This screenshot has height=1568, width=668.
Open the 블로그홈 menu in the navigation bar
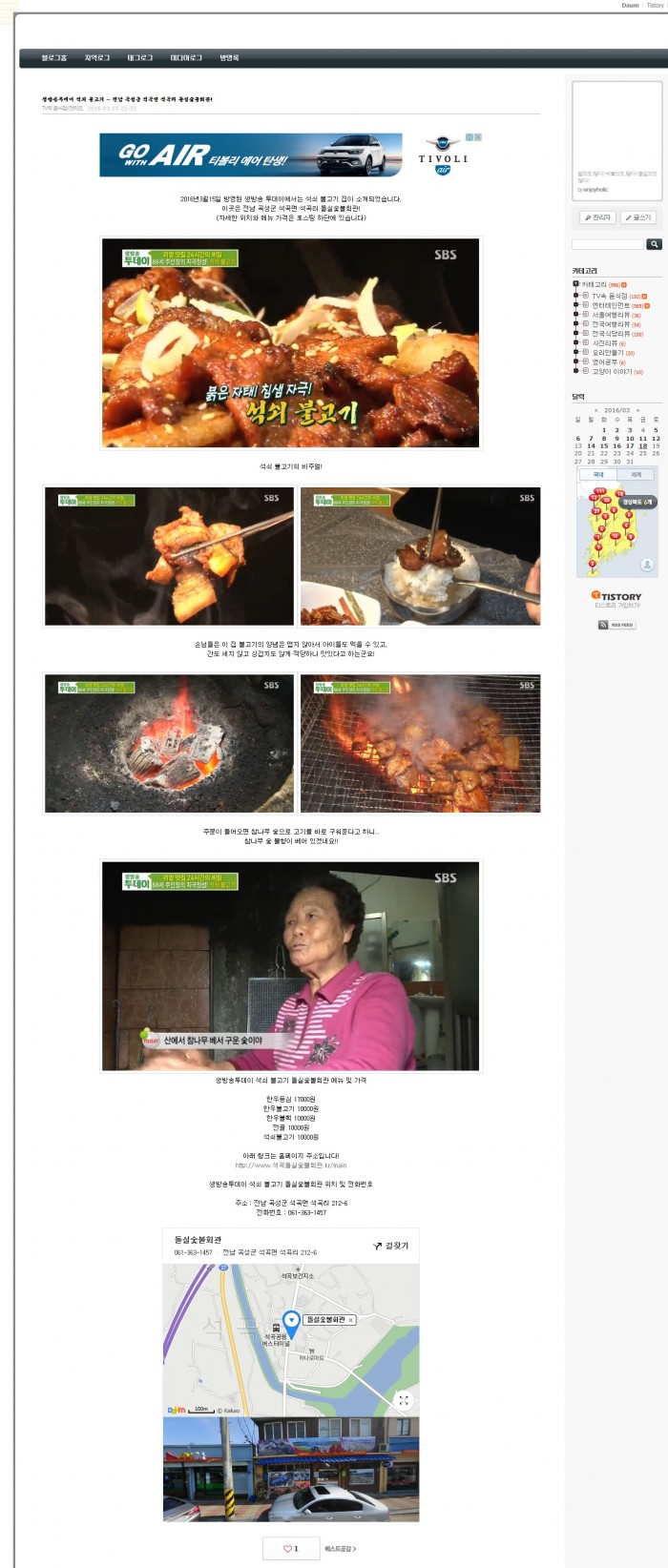pos(54,58)
